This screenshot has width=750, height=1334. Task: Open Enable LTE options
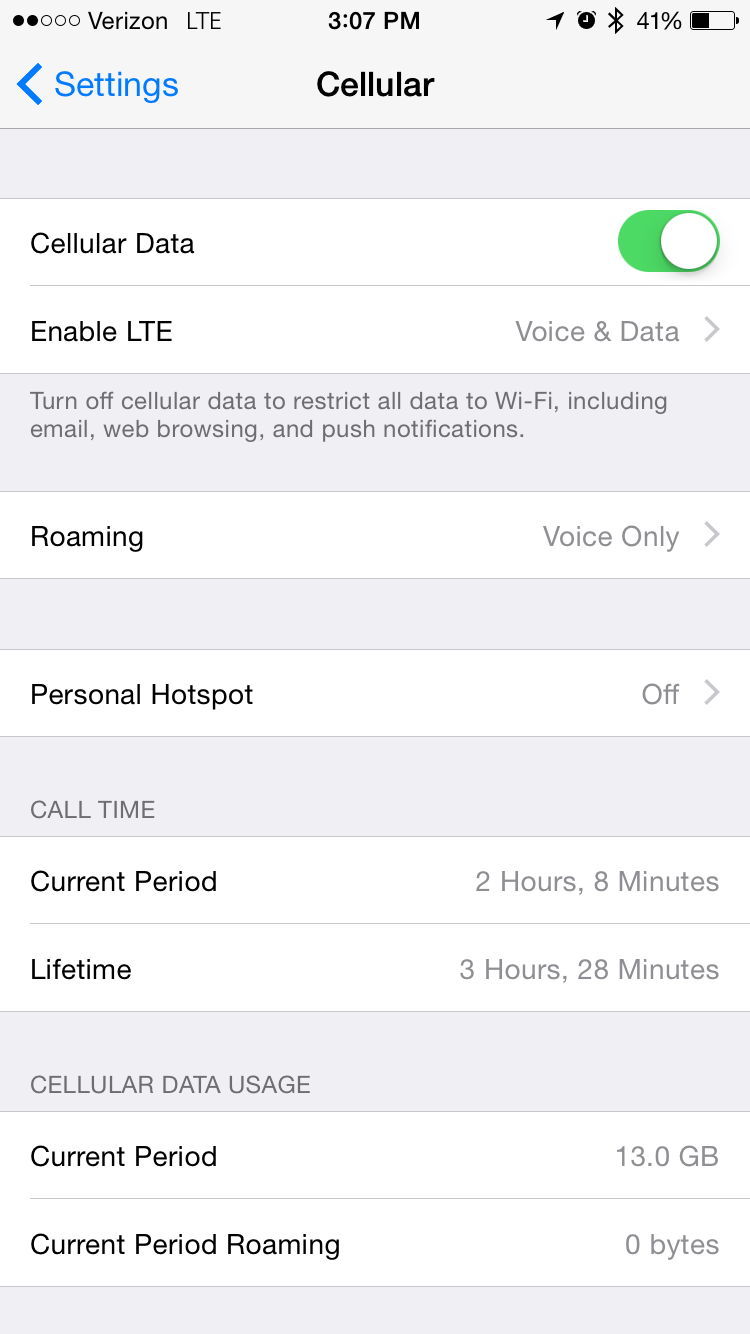pyautogui.click(x=375, y=331)
